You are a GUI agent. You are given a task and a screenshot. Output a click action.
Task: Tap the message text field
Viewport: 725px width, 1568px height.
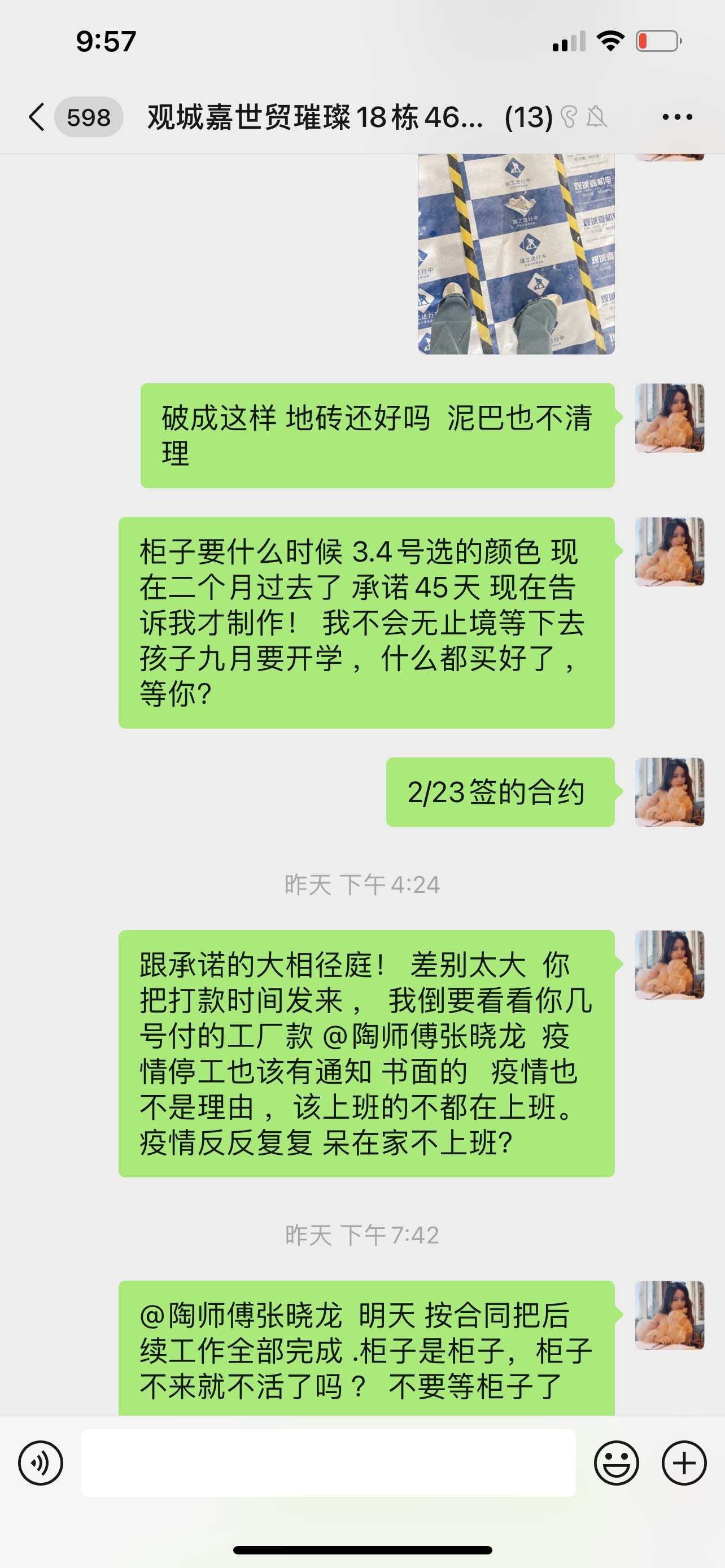click(329, 1462)
